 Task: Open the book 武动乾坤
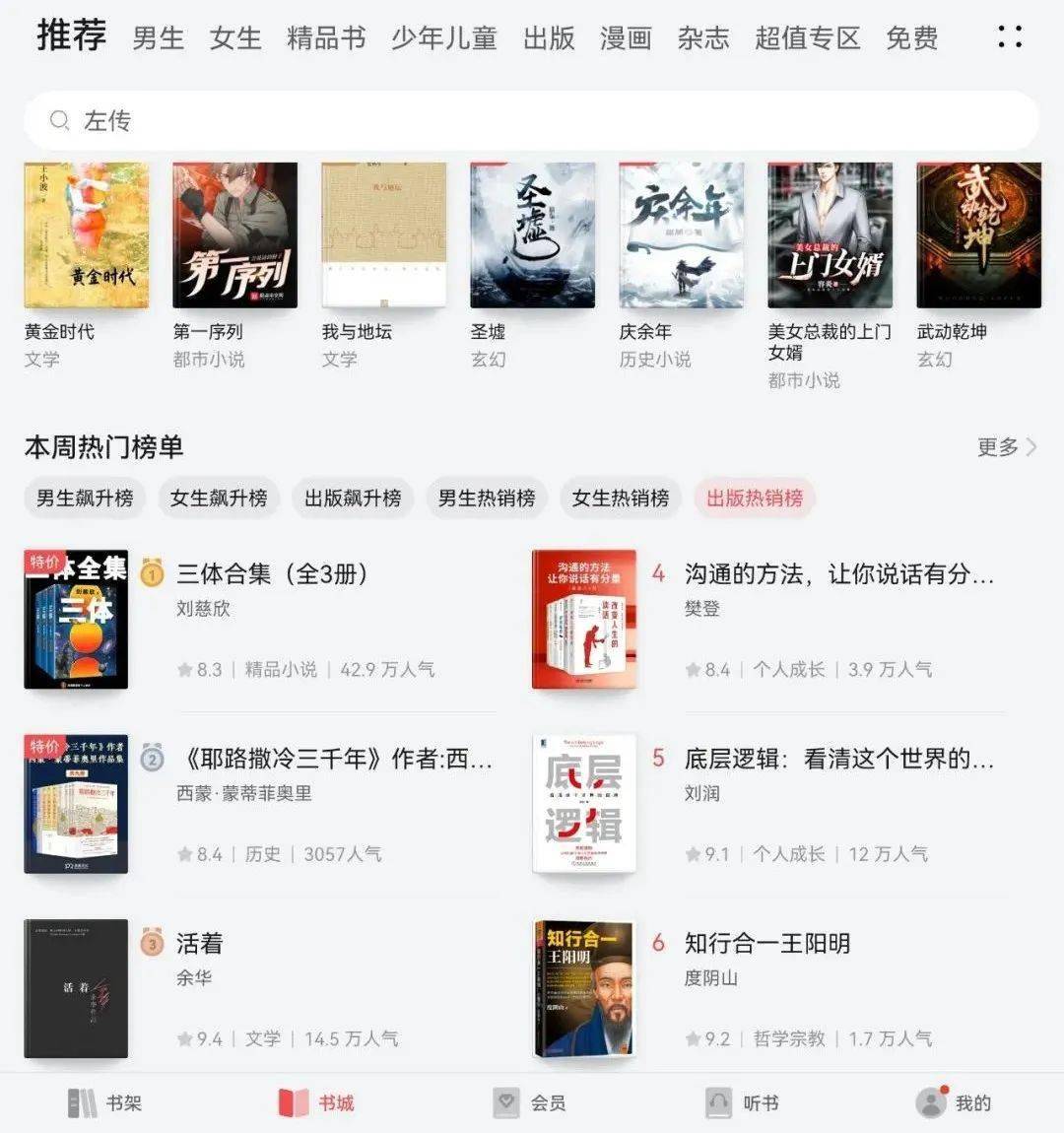click(978, 236)
